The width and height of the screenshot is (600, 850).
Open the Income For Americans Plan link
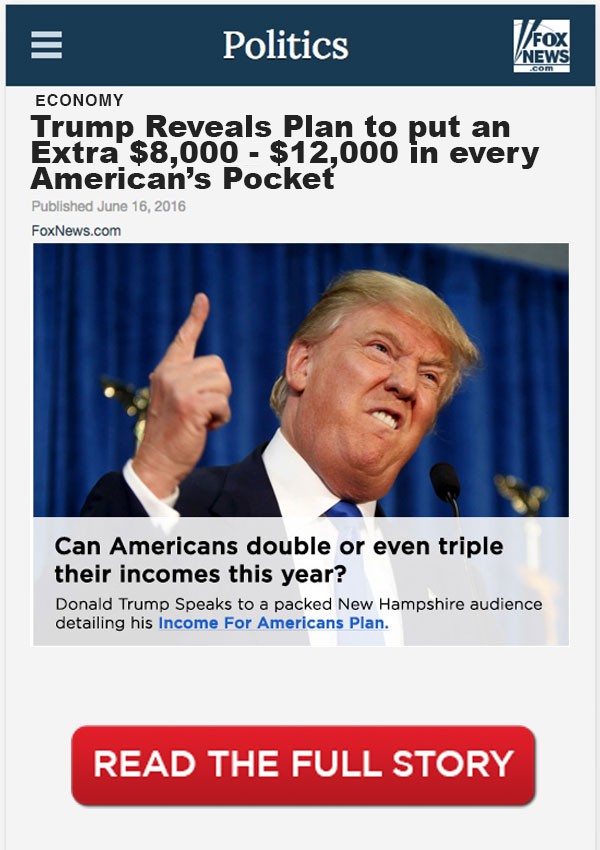[272, 623]
